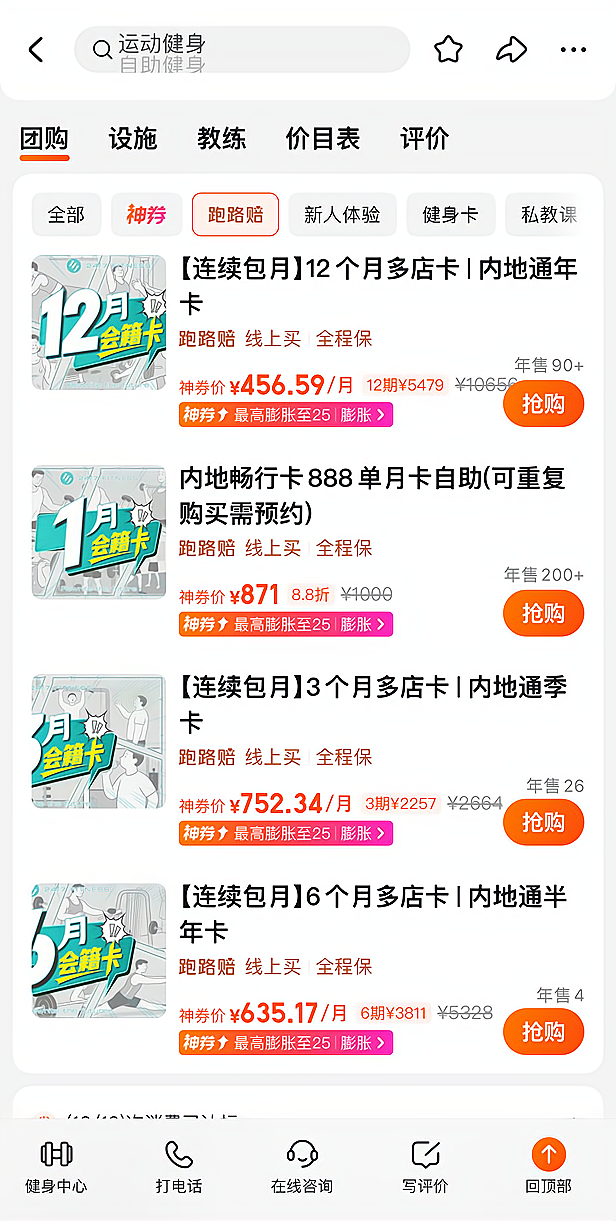Expand coupon via 膨胀 on 6个月多店卡
The image size is (616, 1223).
point(364,1043)
